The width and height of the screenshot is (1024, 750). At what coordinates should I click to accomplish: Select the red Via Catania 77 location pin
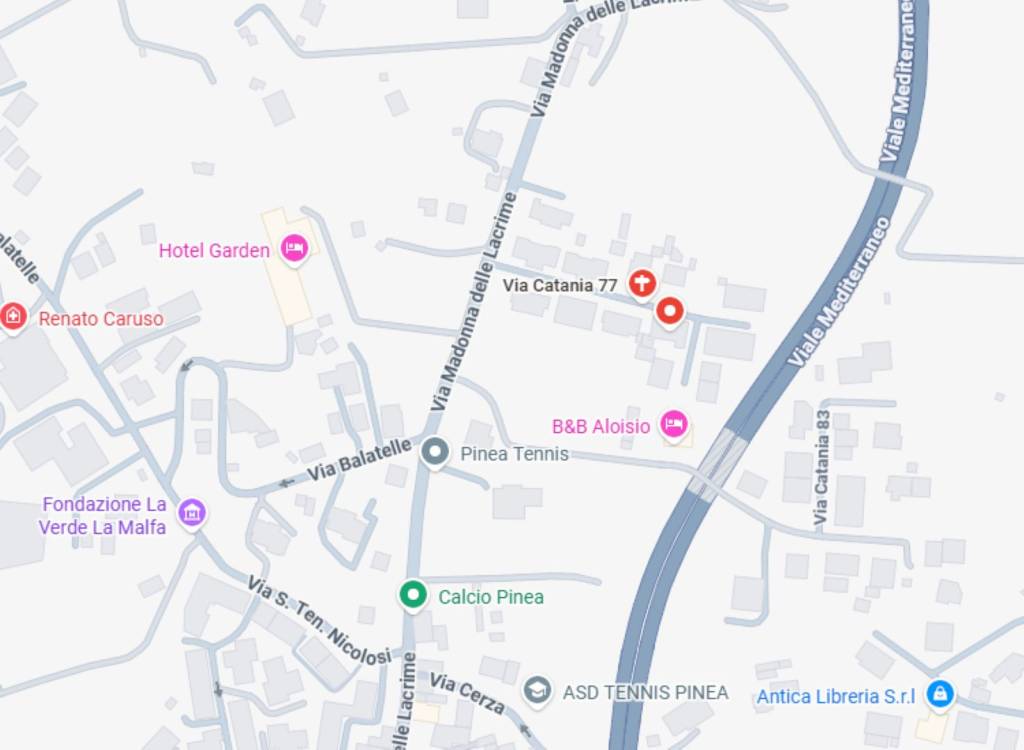pyautogui.click(x=670, y=312)
